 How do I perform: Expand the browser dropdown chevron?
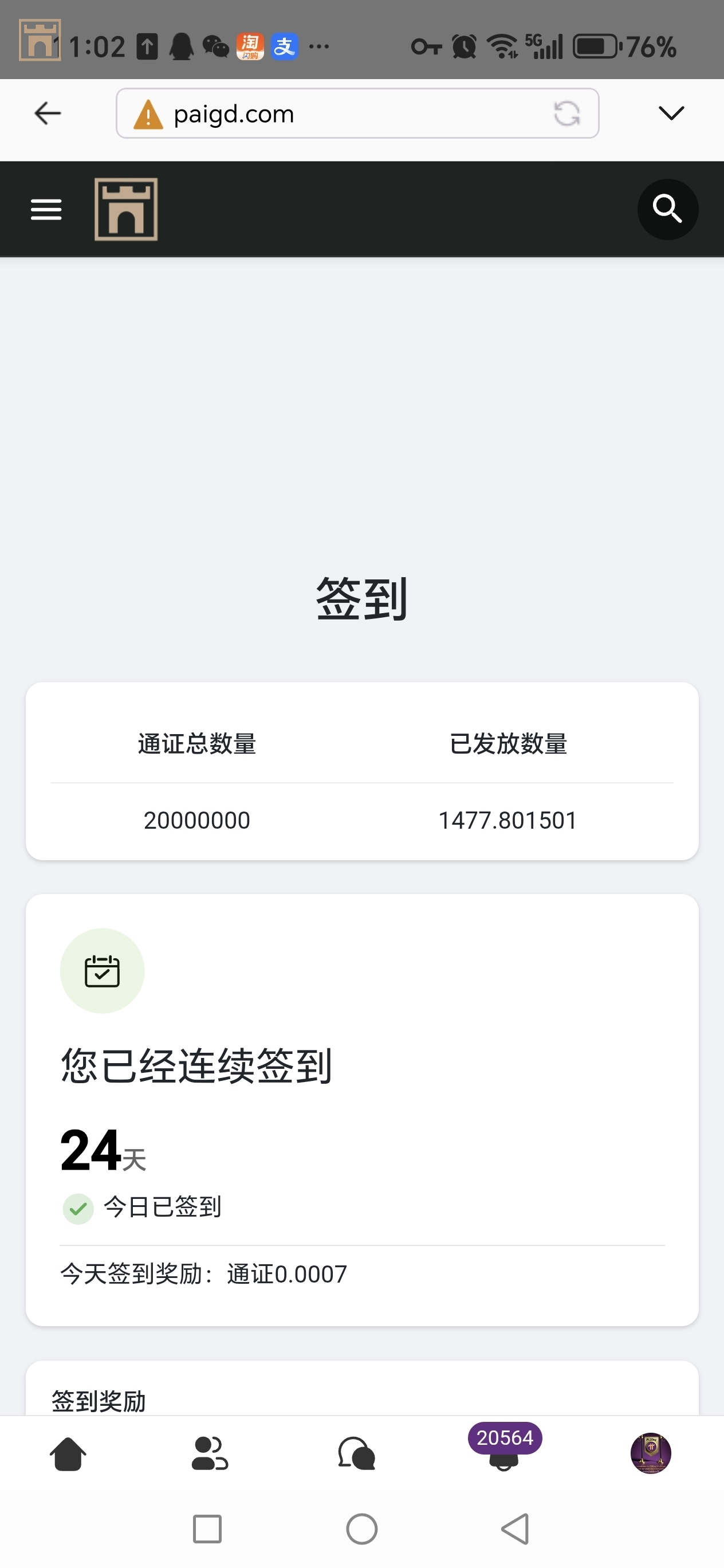[x=671, y=113]
